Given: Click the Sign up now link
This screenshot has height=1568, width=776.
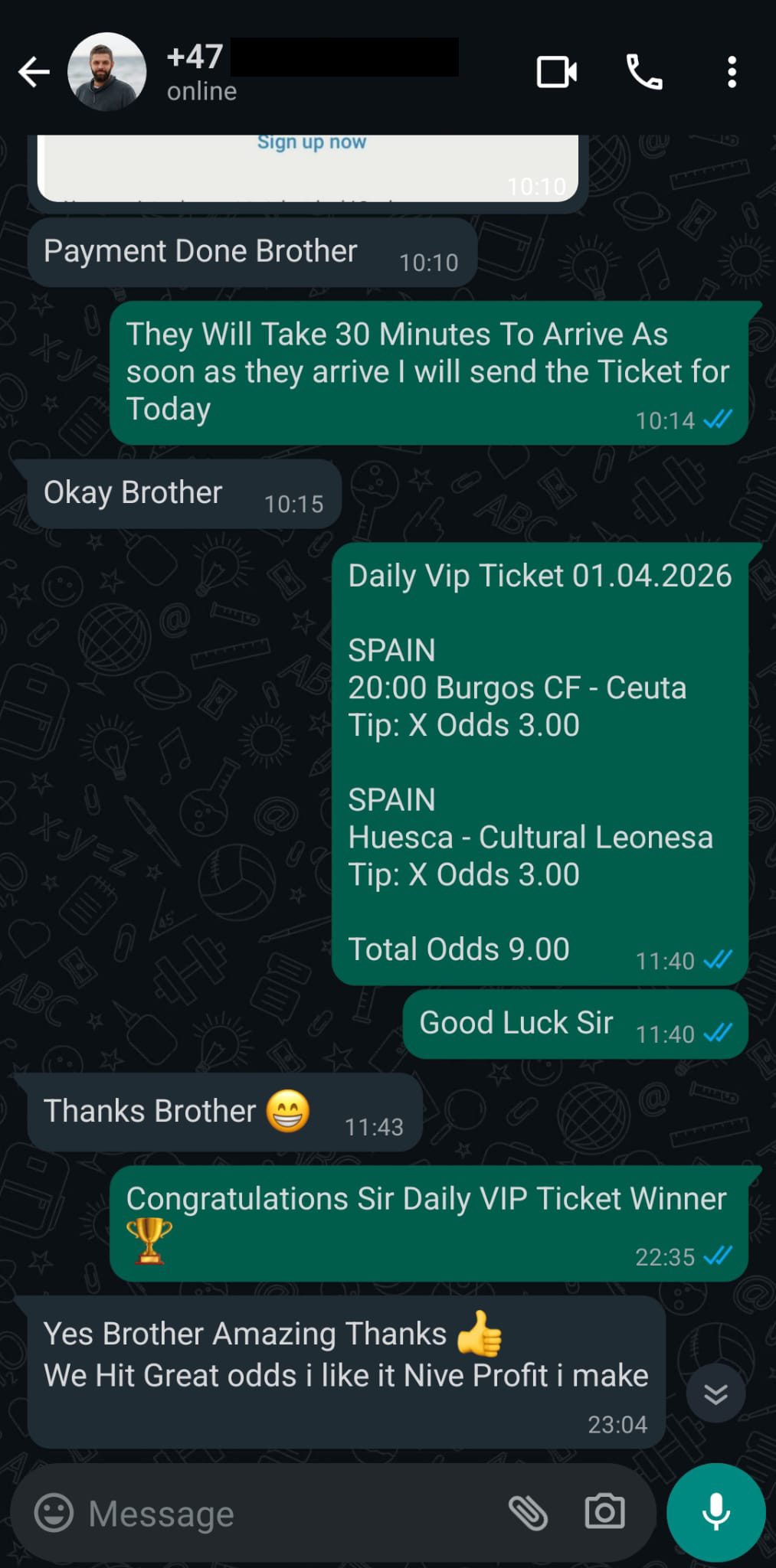Looking at the screenshot, I should [311, 142].
